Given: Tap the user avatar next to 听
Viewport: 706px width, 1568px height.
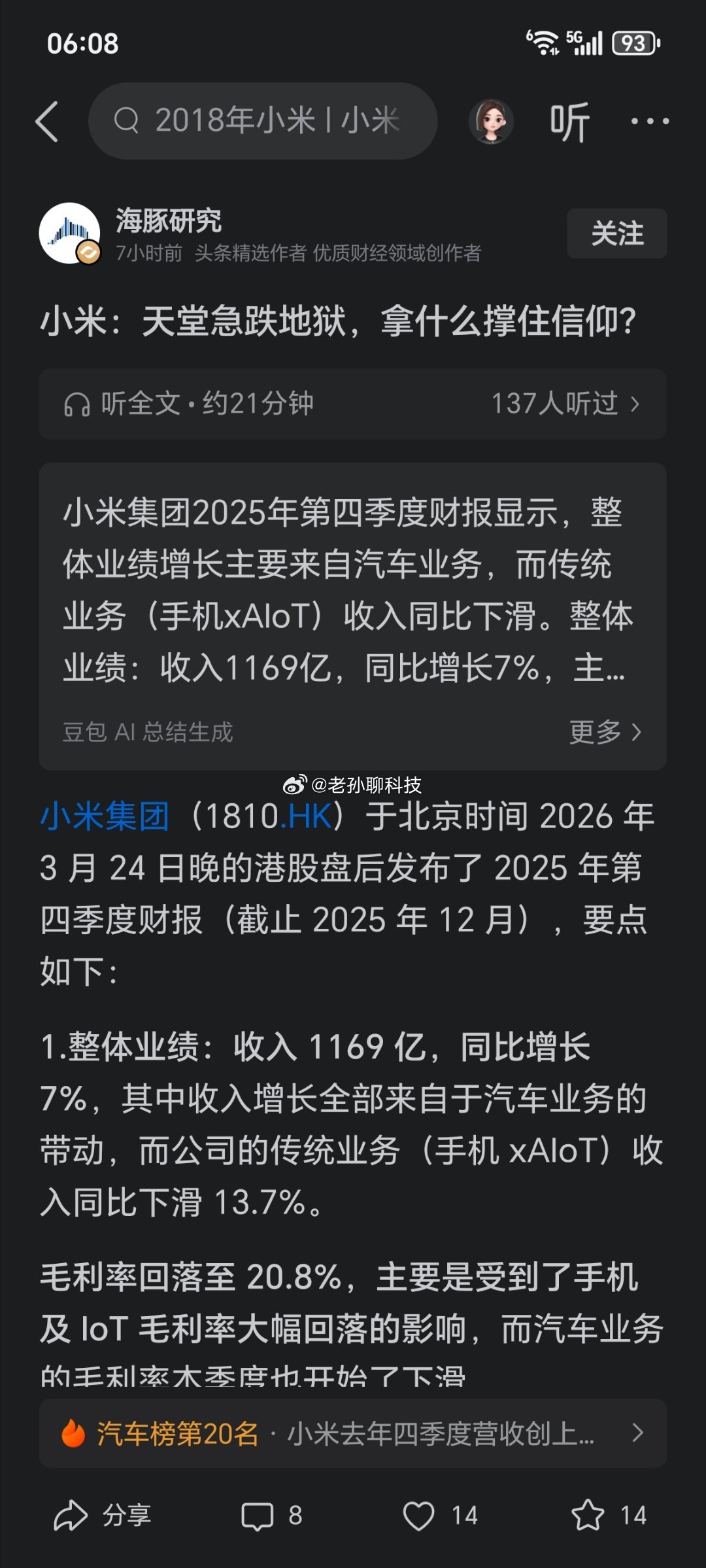Looking at the screenshot, I should click(x=490, y=122).
